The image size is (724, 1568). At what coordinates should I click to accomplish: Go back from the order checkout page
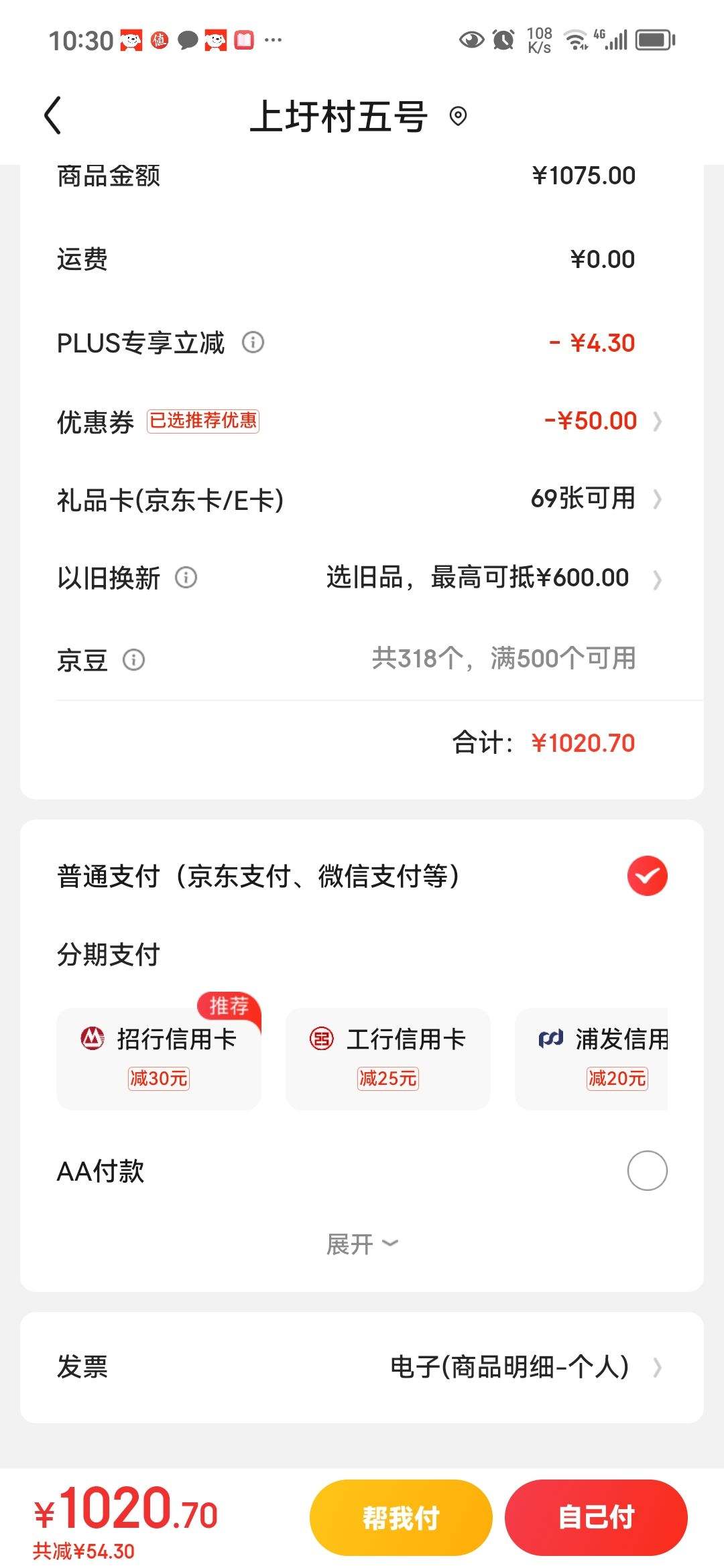(x=53, y=115)
